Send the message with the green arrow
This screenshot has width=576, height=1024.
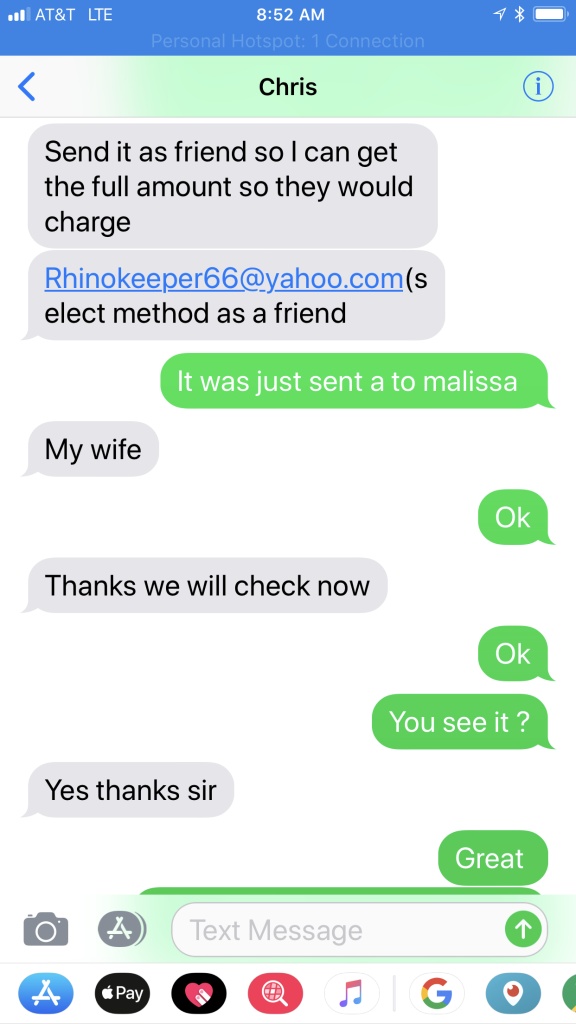(524, 929)
